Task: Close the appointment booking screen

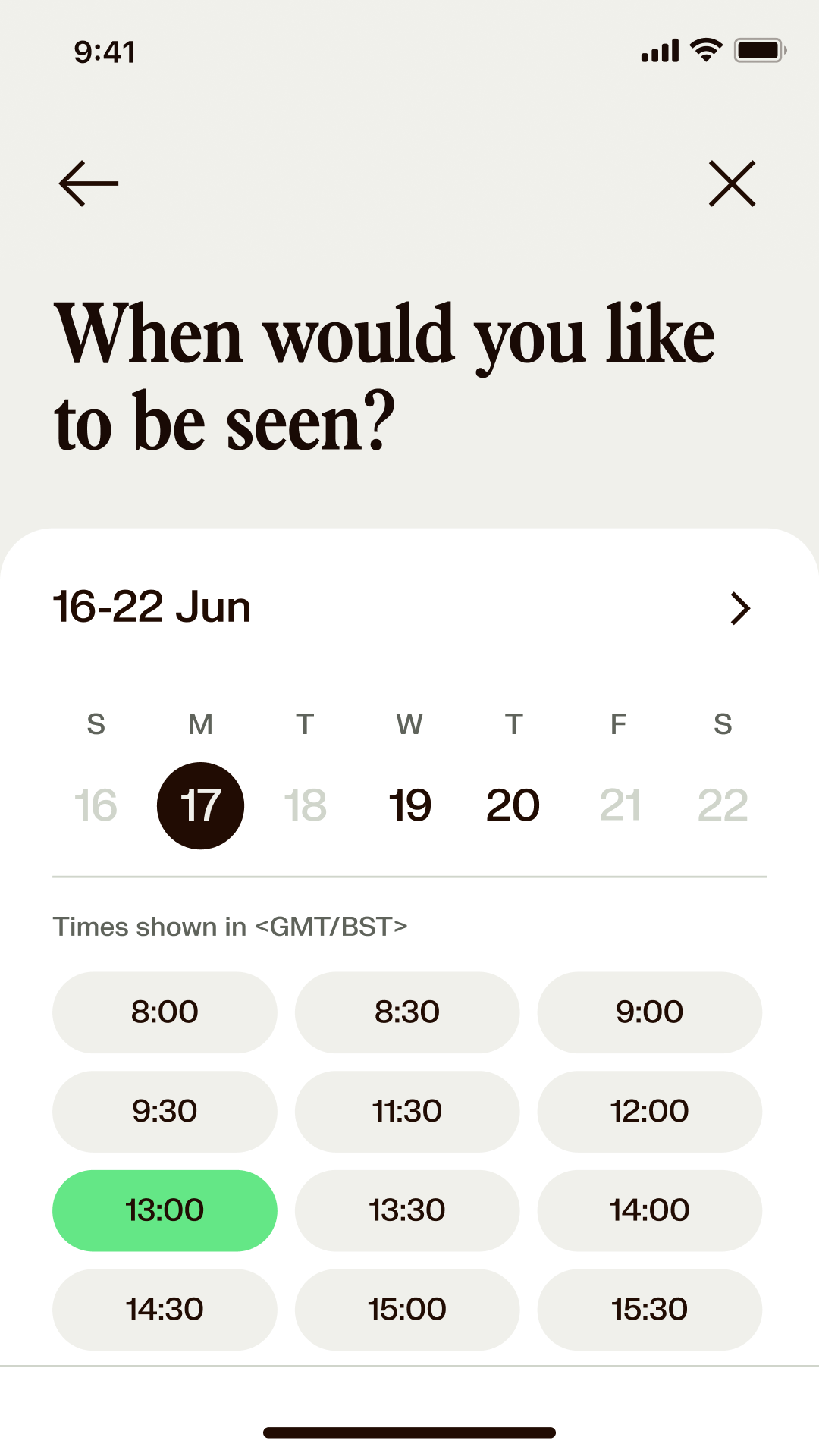Action: 732,184
